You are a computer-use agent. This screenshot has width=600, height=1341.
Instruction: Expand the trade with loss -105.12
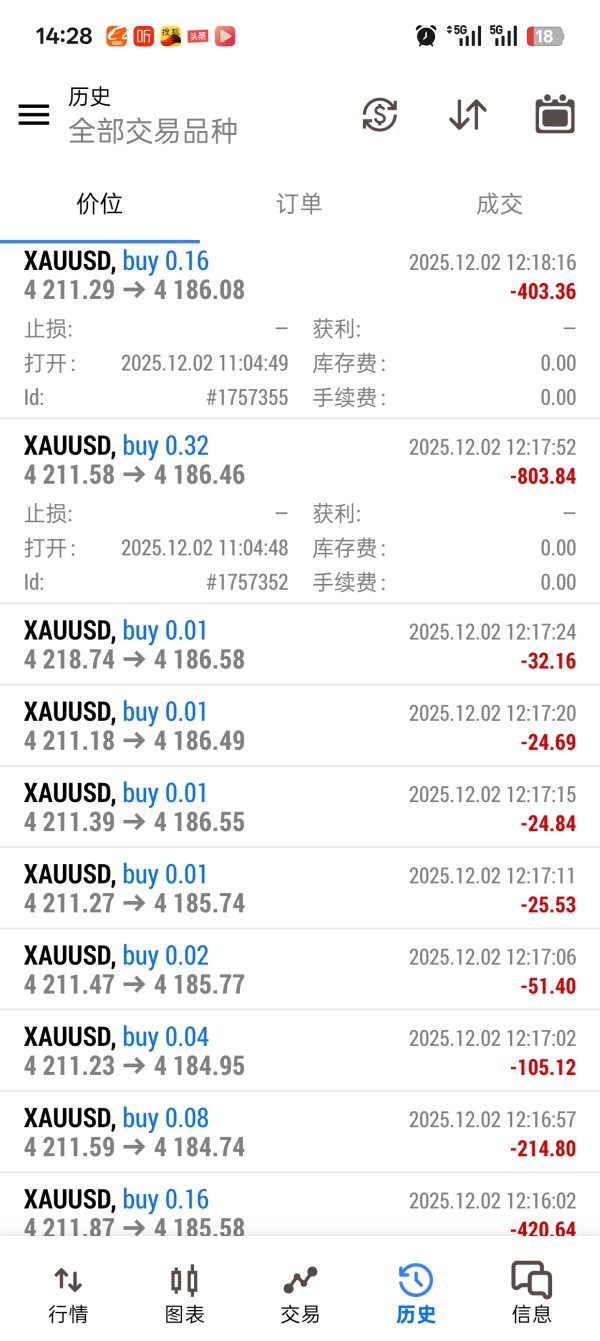300,1051
